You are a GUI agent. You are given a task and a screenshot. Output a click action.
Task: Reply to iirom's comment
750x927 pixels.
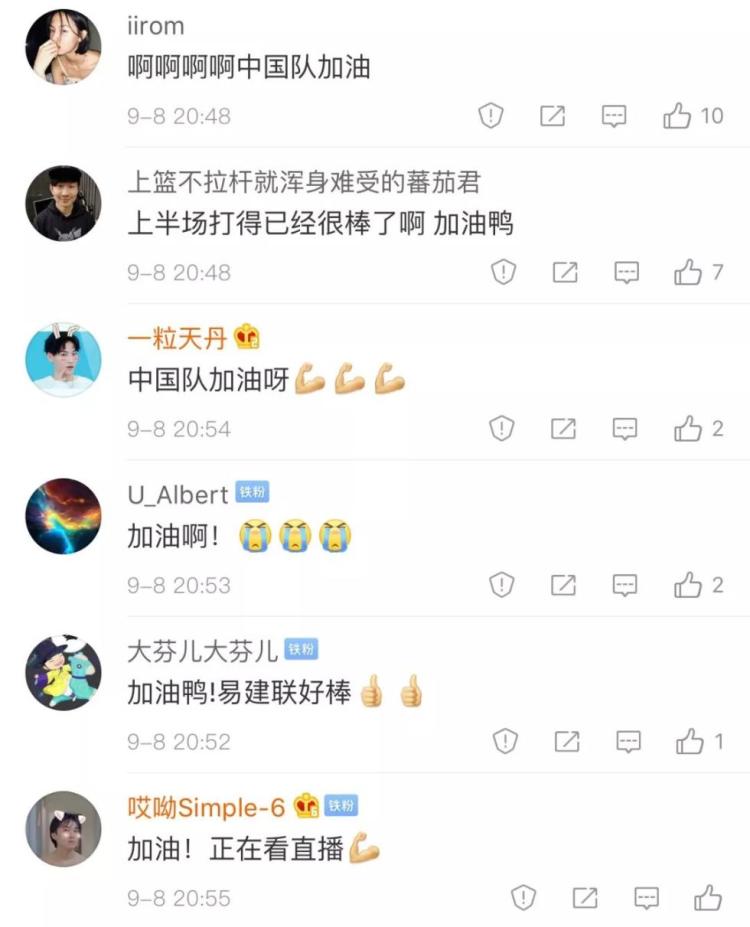pyautogui.click(x=614, y=116)
